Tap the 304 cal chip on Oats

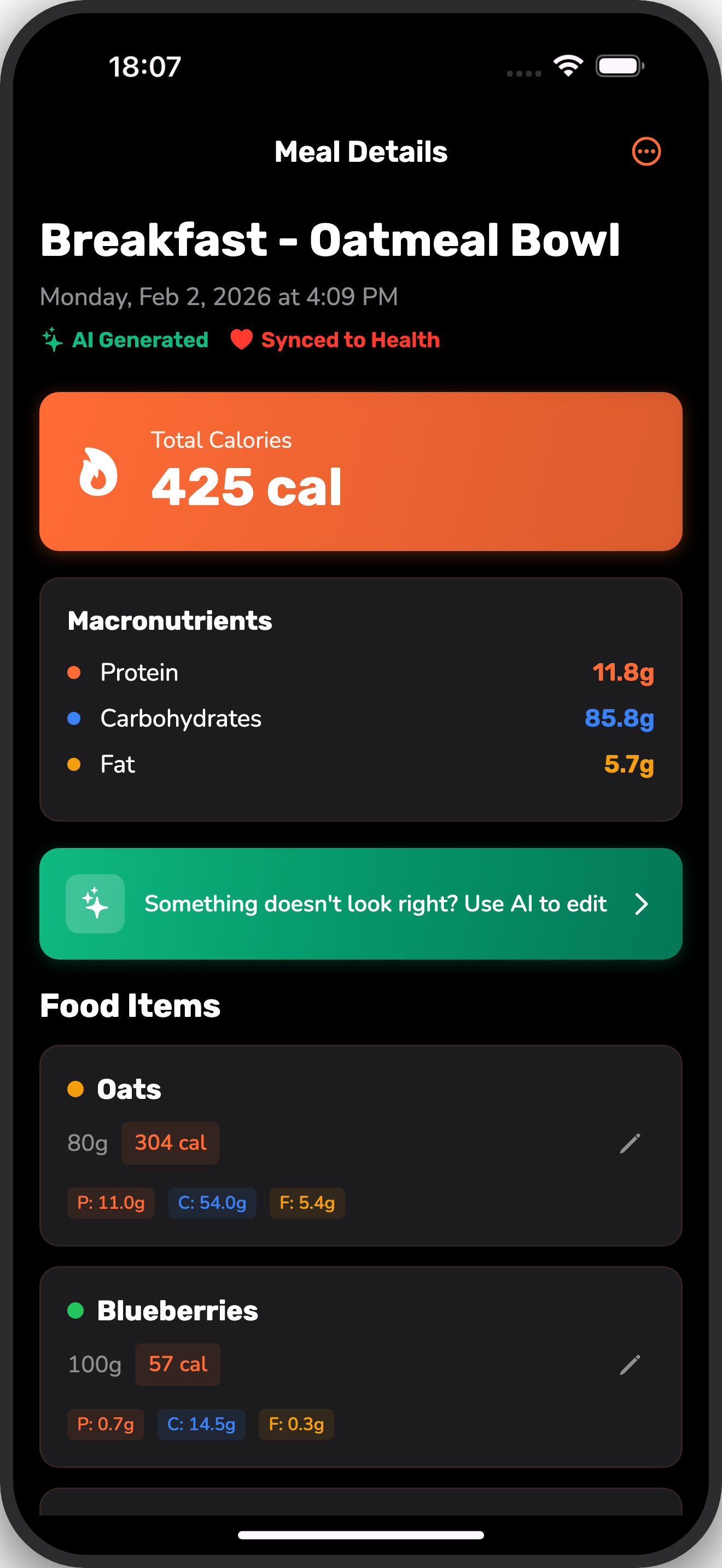click(x=170, y=1143)
